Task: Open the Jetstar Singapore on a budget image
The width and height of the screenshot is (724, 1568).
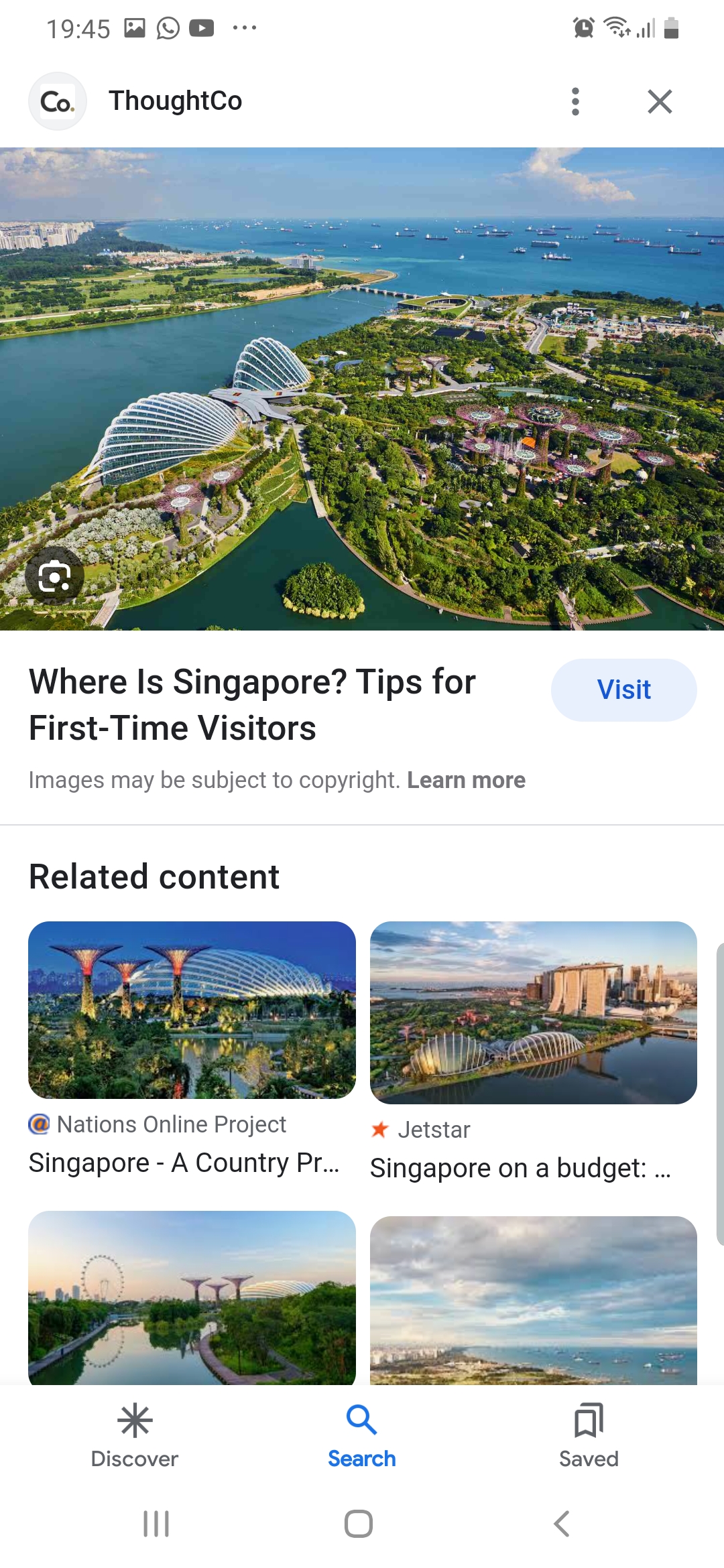Action: click(x=534, y=1012)
